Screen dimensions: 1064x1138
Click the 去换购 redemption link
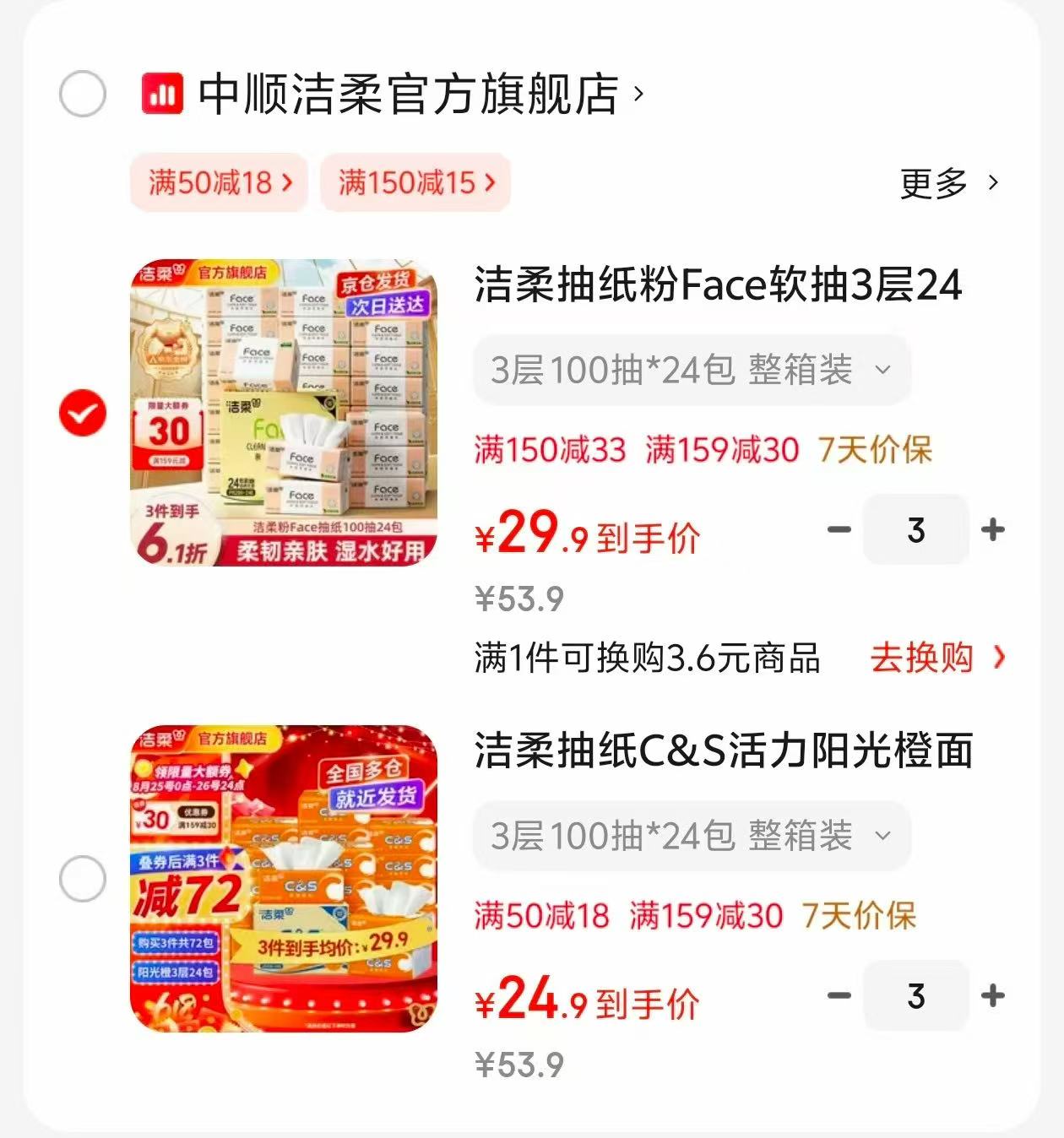(x=922, y=657)
